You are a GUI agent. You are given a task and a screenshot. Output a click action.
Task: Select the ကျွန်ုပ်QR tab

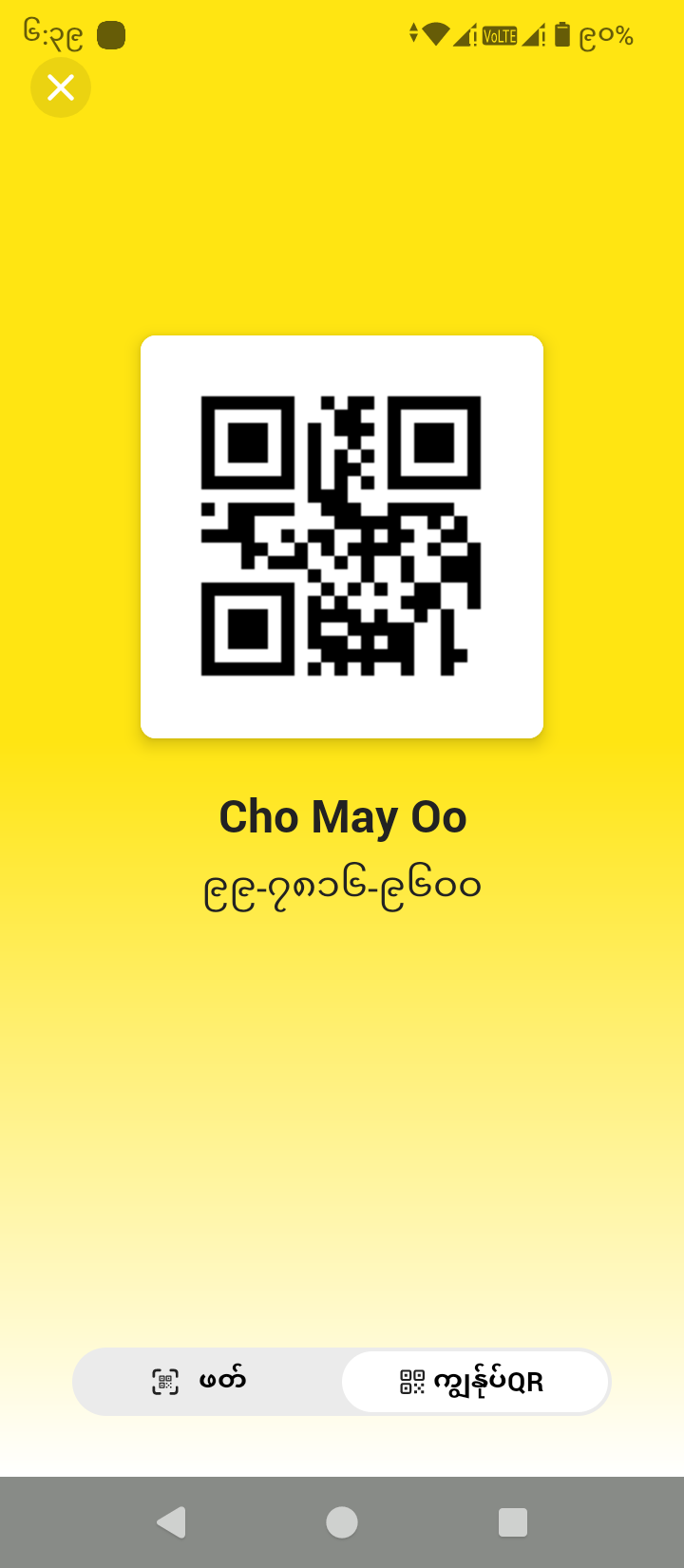tap(474, 1381)
